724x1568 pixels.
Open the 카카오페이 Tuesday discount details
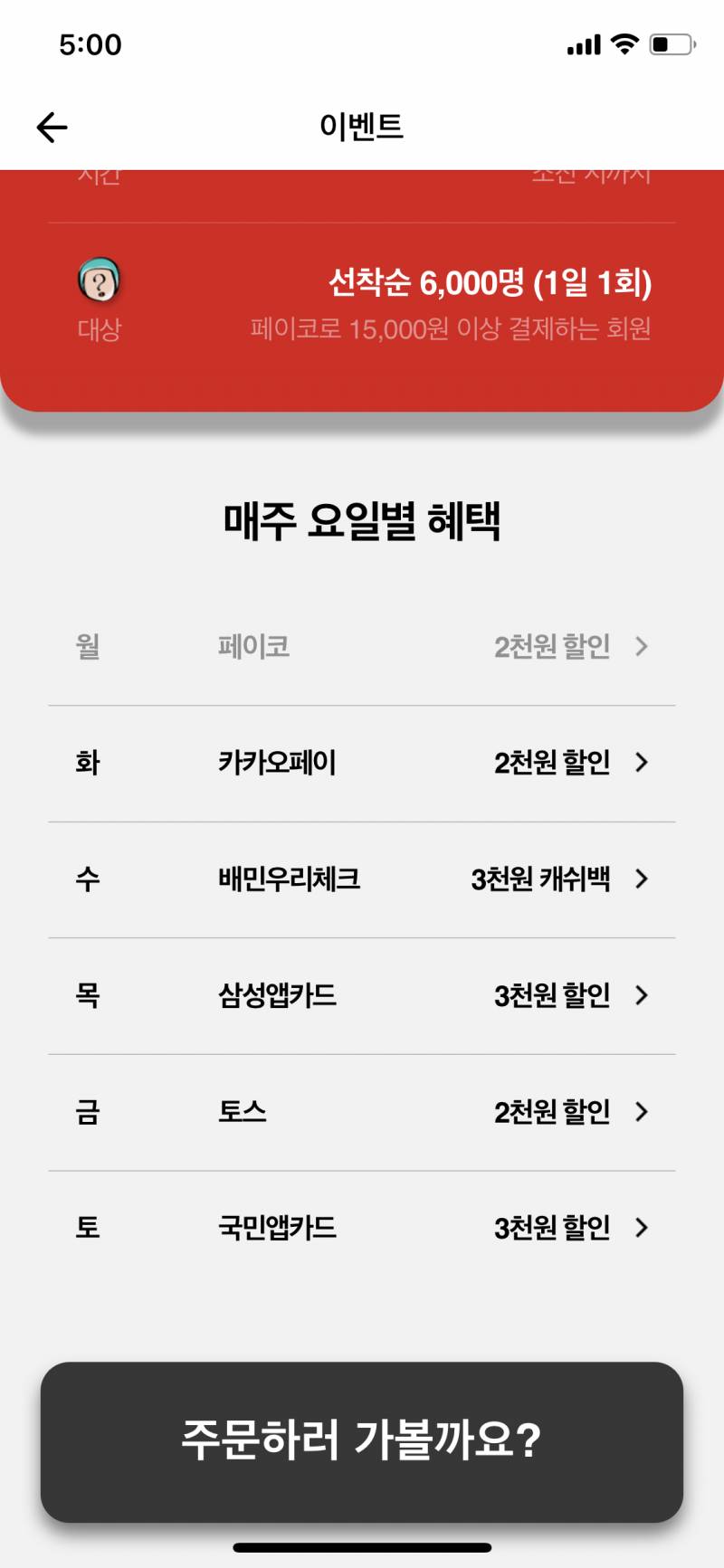pos(643,763)
